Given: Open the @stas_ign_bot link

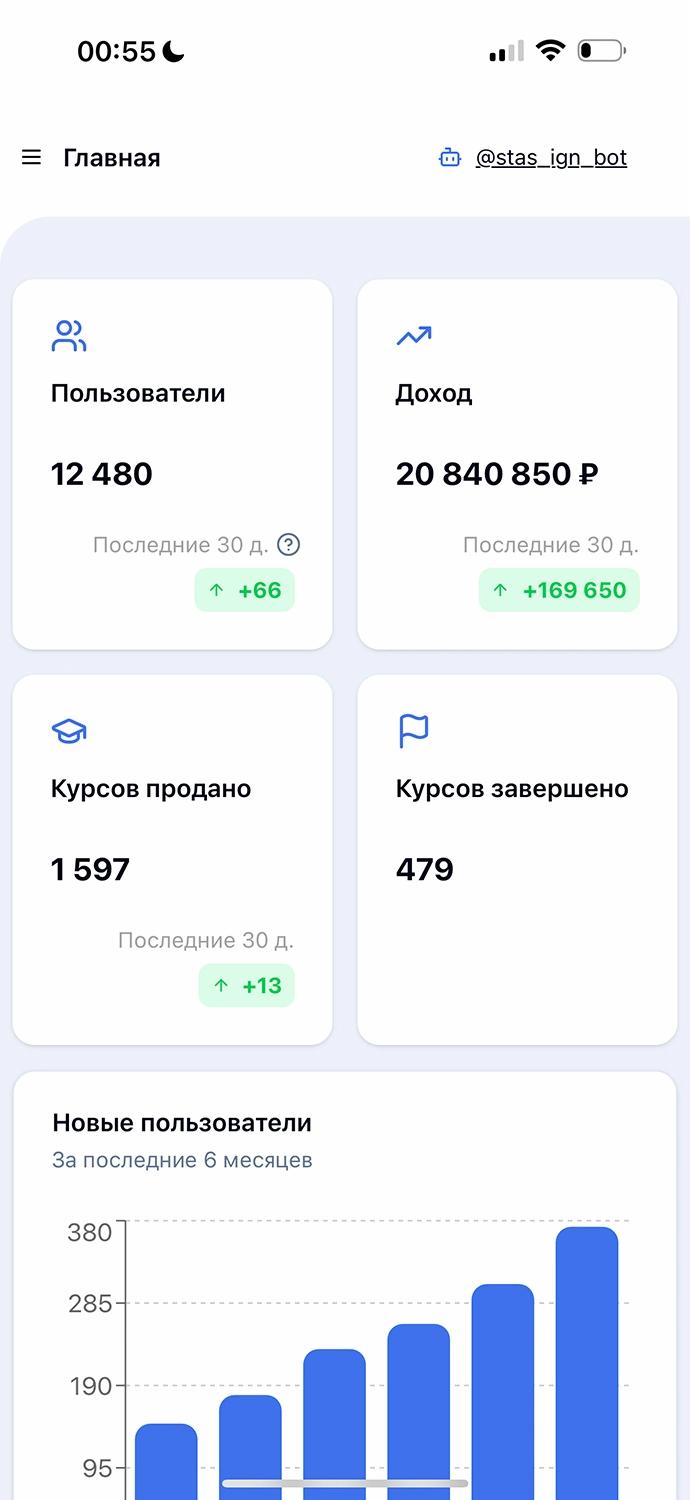Looking at the screenshot, I should pos(551,158).
